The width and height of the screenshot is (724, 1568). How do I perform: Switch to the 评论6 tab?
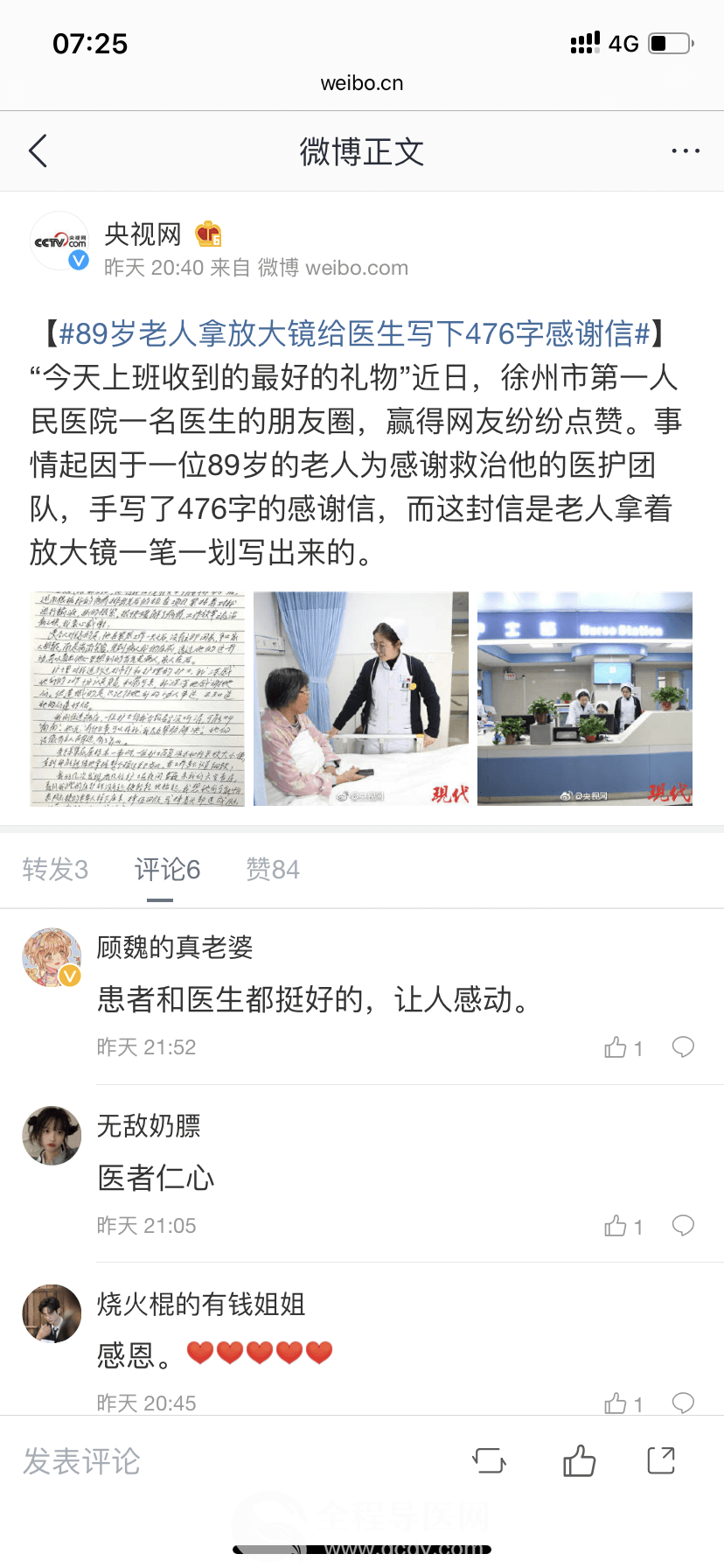point(167,869)
